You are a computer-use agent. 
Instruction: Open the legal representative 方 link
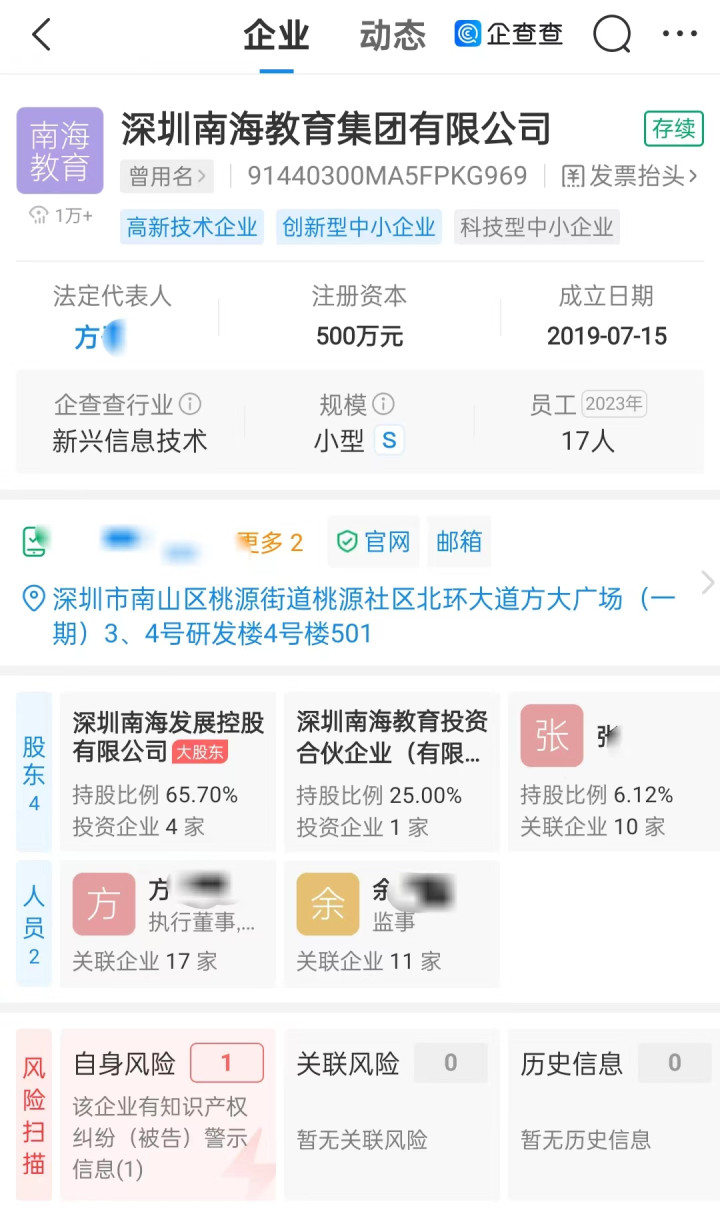[100, 337]
